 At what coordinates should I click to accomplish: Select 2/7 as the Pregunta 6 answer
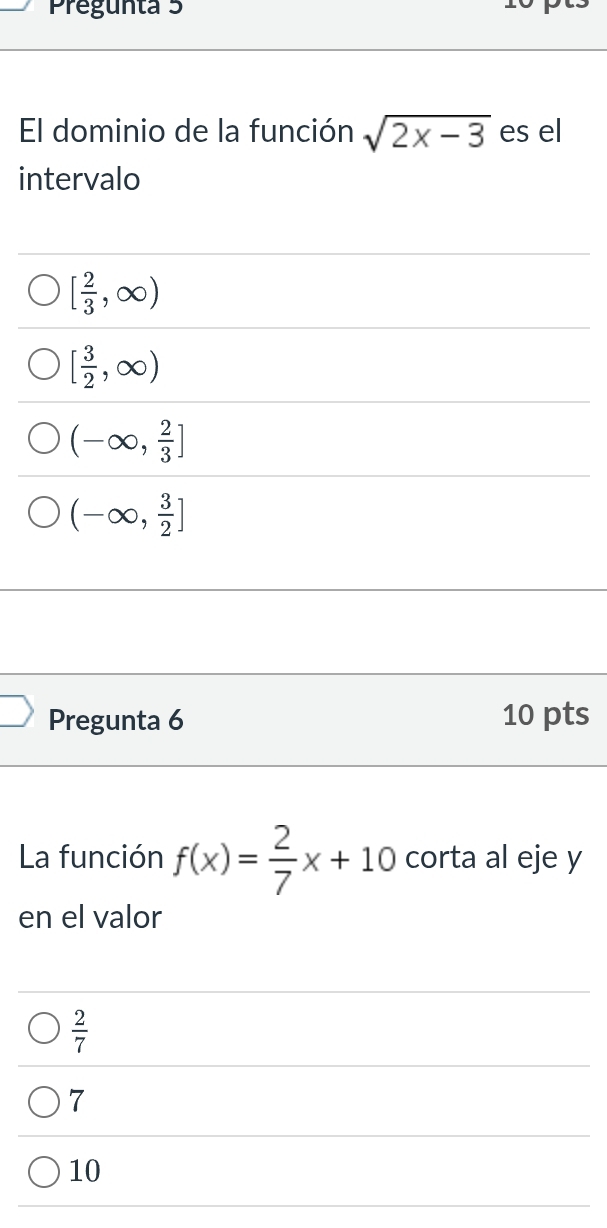coord(44,1030)
